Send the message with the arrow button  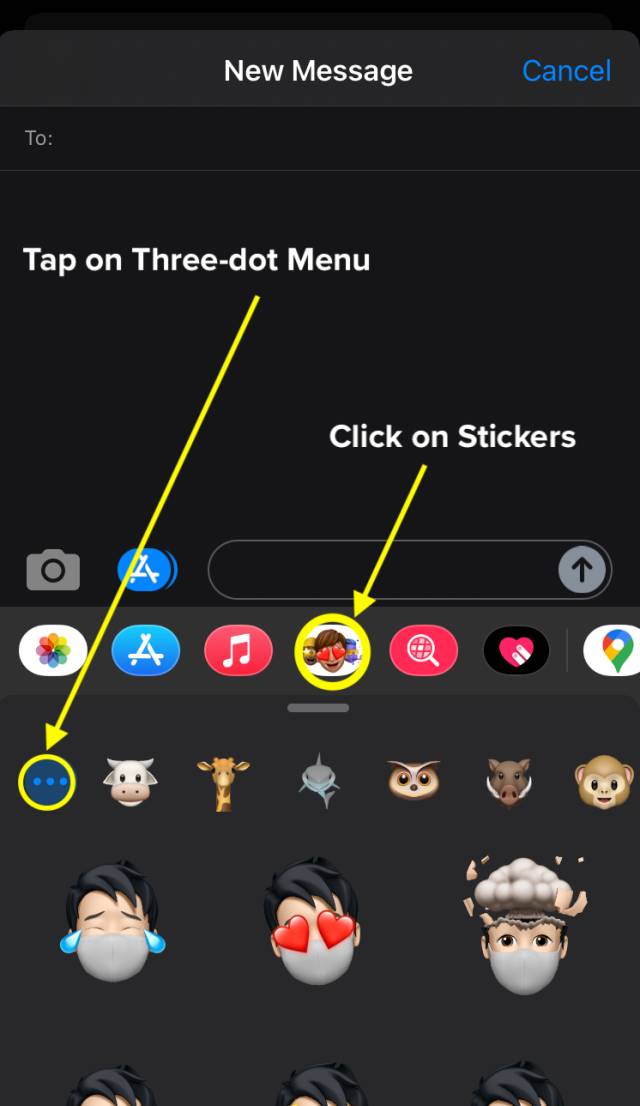tap(582, 570)
